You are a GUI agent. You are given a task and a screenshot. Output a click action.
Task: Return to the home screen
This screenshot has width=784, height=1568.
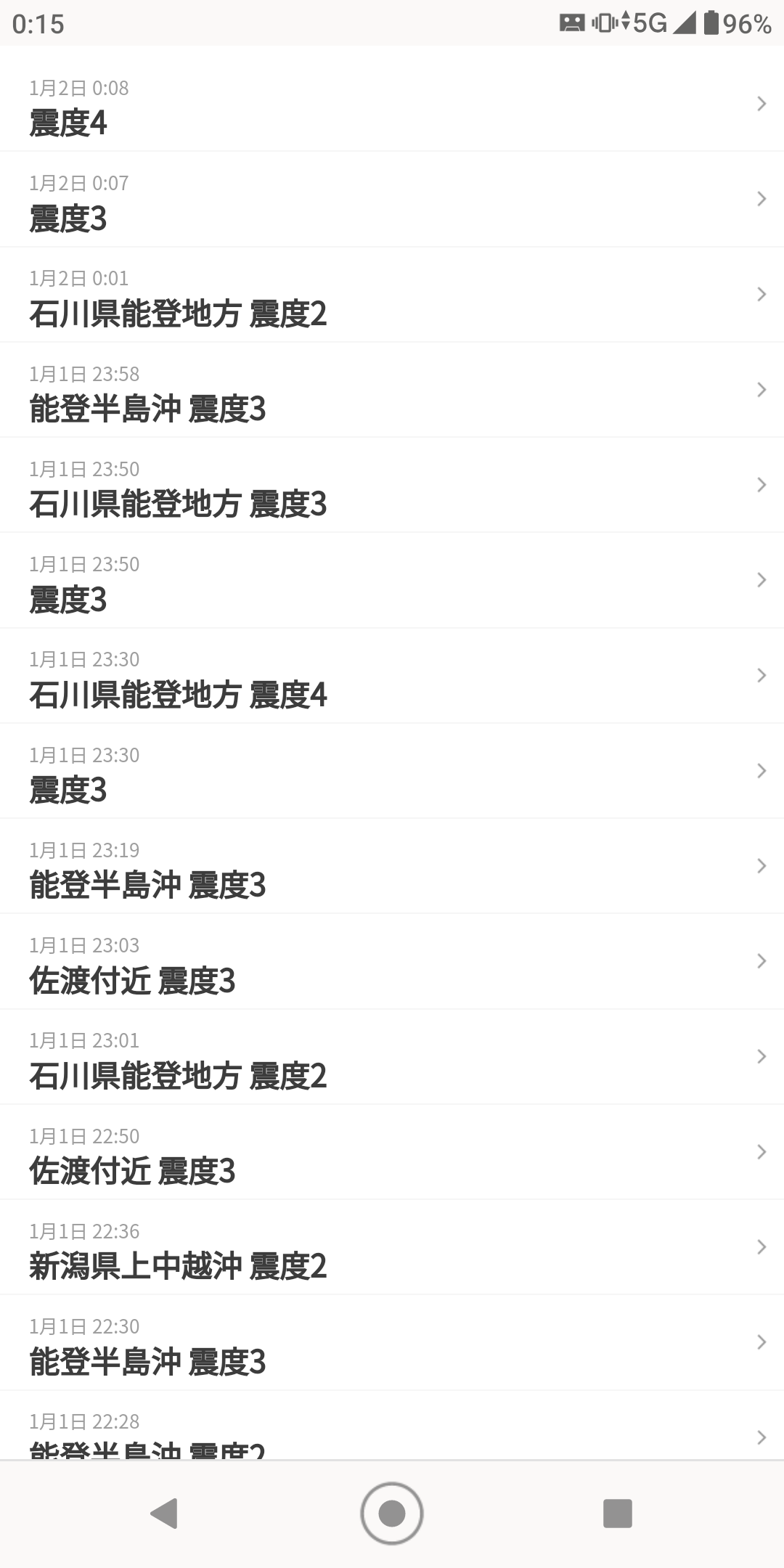click(392, 1514)
